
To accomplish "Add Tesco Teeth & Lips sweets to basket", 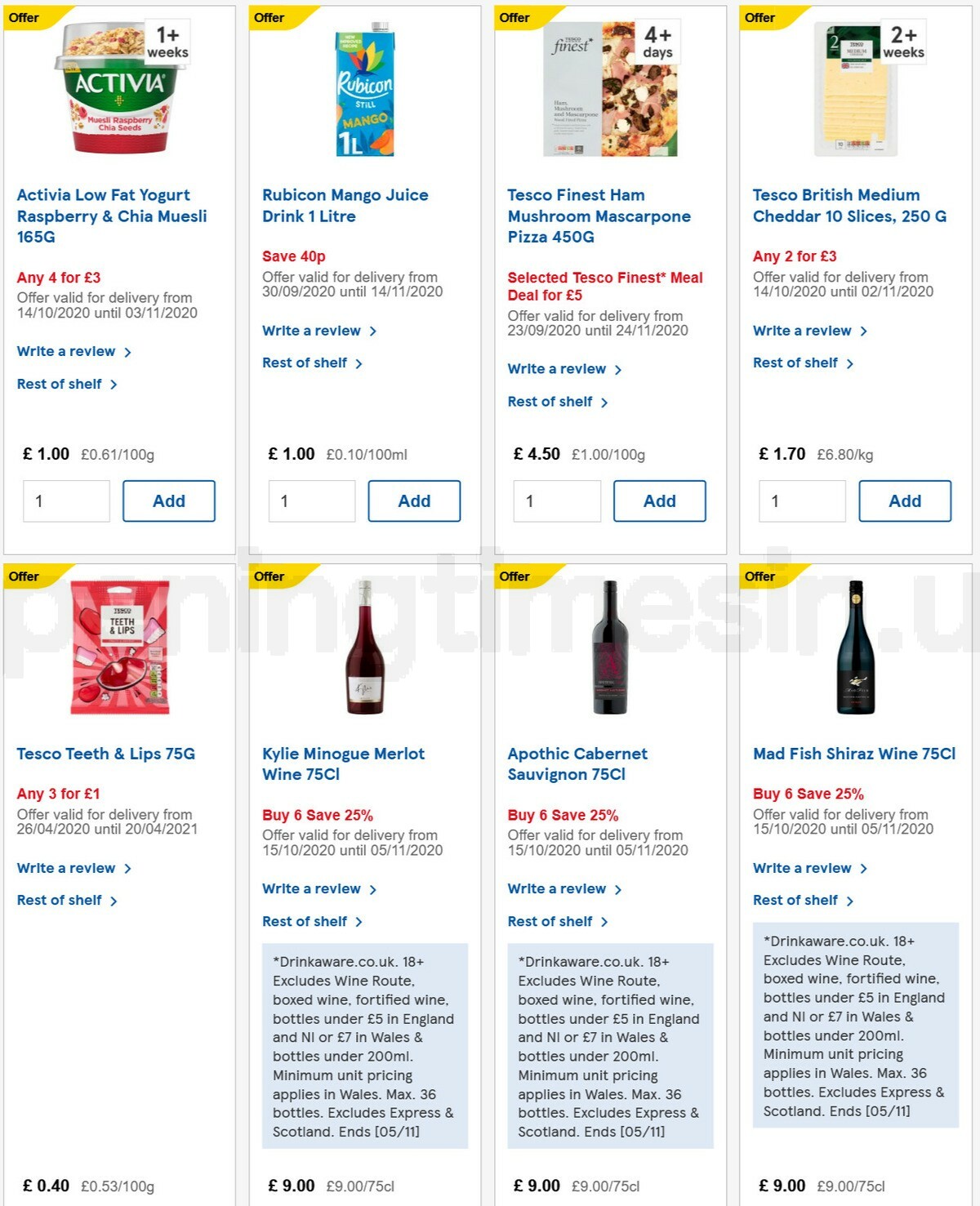I will pyautogui.click(x=169, y=1200).
